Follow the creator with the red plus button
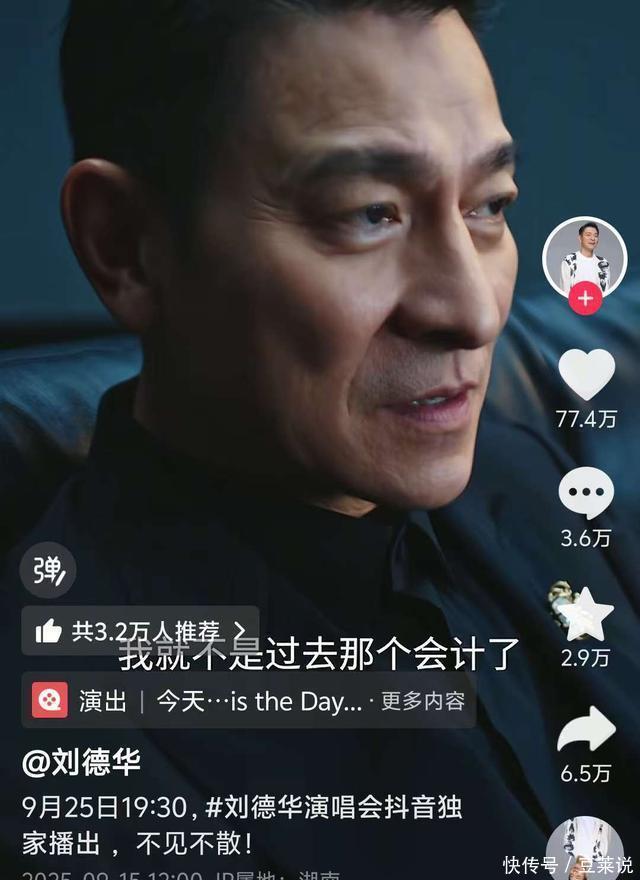Screen dimensions: 640x880 (x=585, y=297)
